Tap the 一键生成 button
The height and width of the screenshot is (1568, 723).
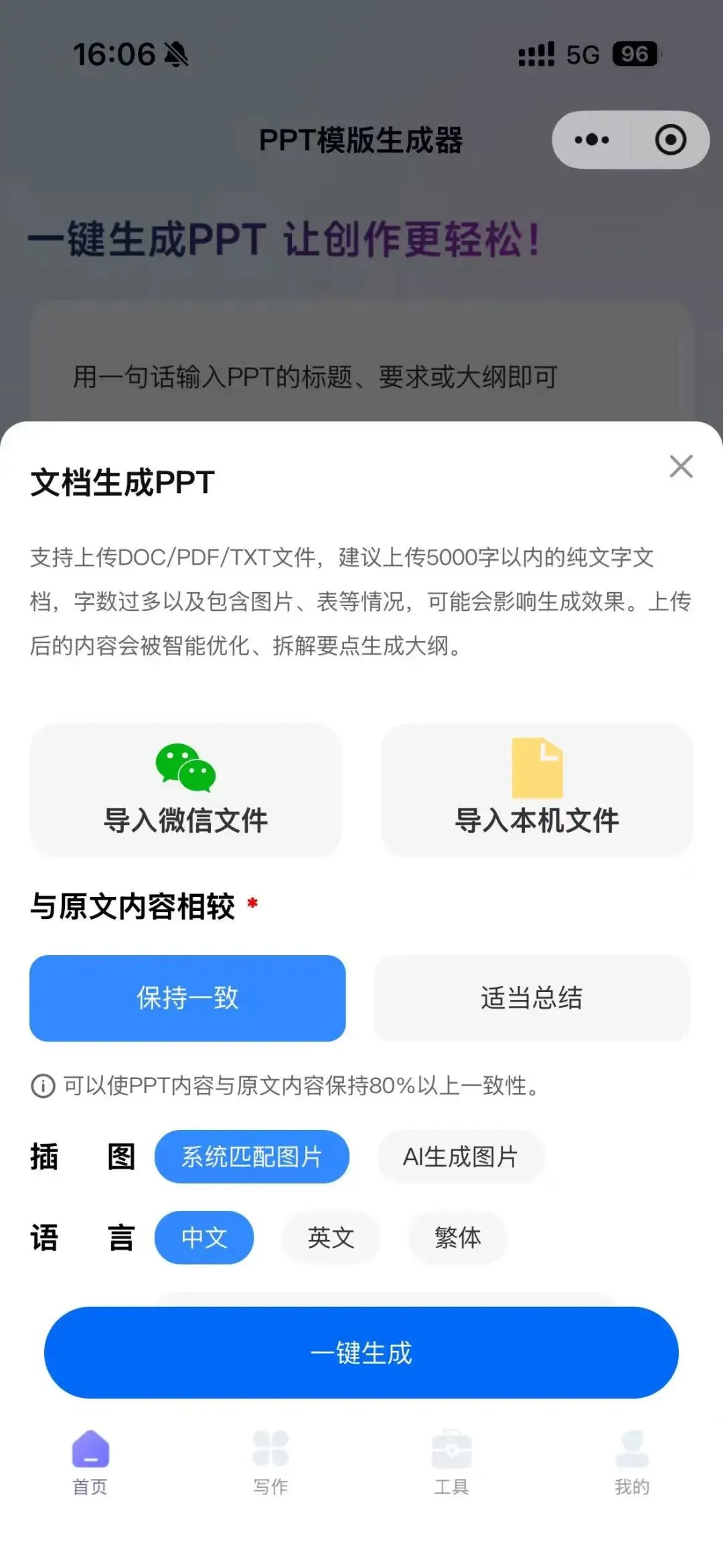(361, 1352)
